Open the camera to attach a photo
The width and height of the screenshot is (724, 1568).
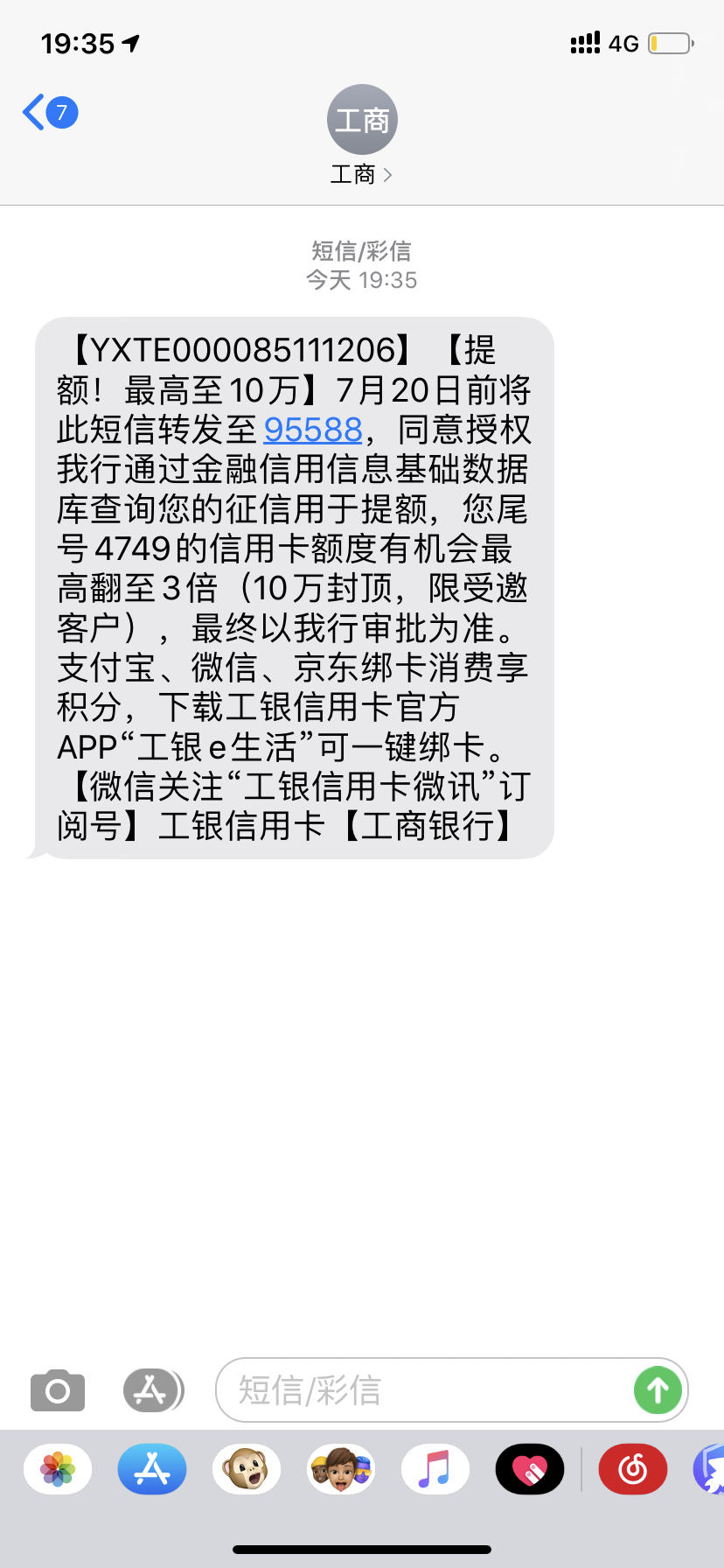click(x=58, y=1390)
